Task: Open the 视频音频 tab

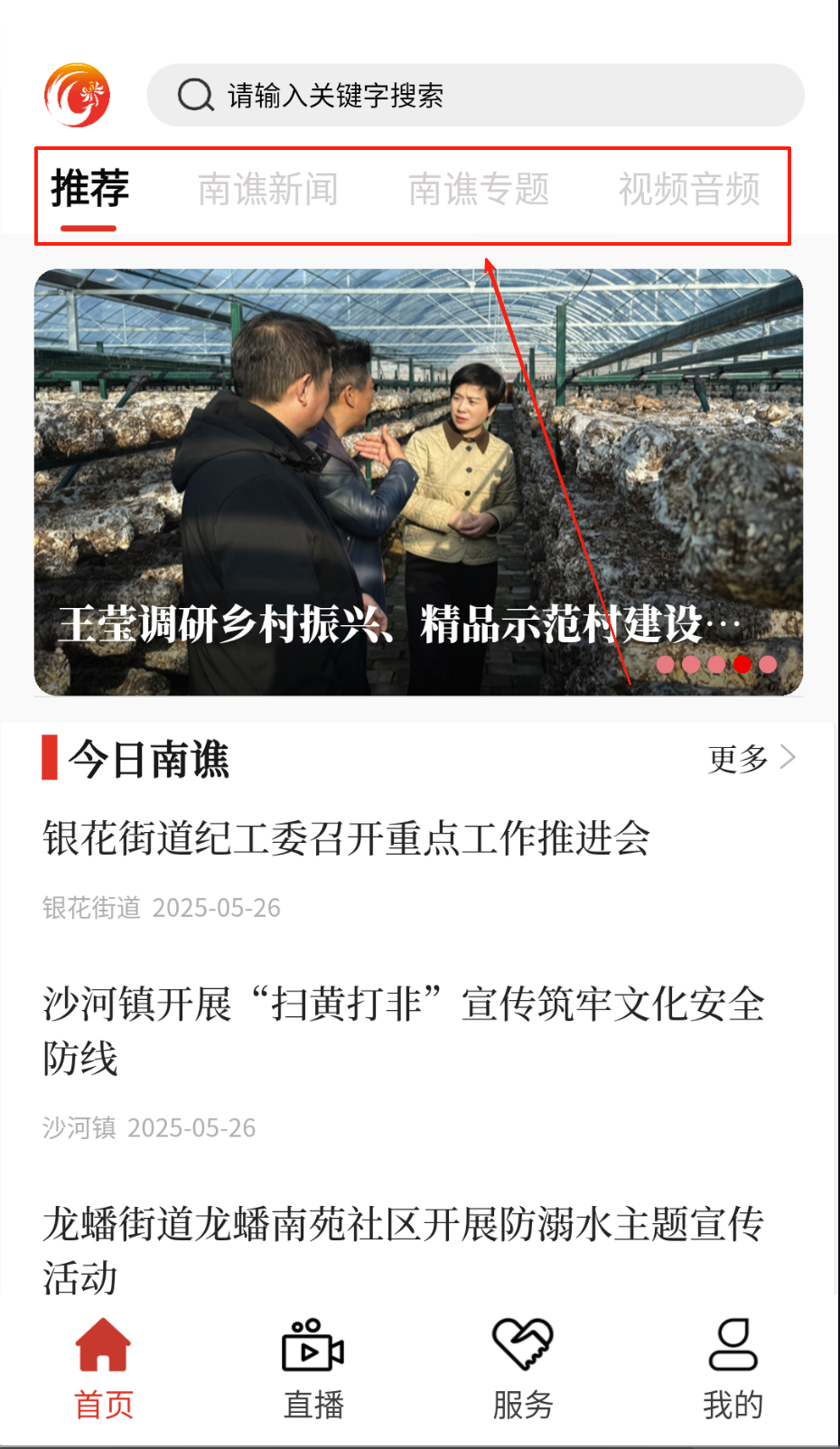Action: [688, 190]
